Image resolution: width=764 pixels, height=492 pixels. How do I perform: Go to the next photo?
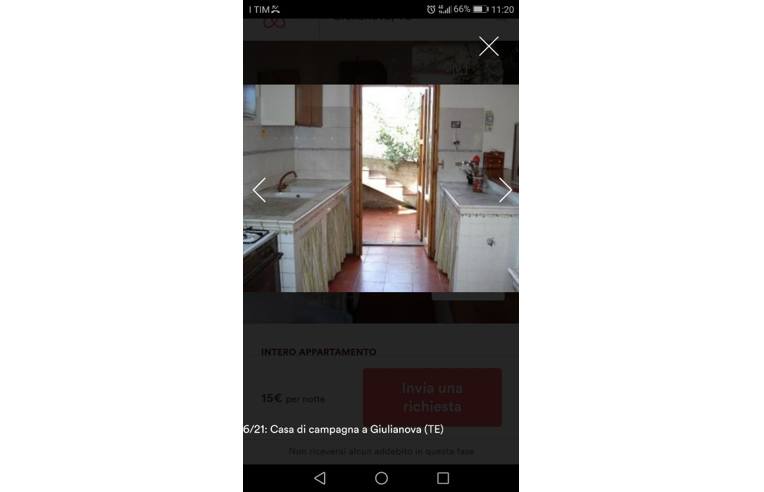point(505,190)
